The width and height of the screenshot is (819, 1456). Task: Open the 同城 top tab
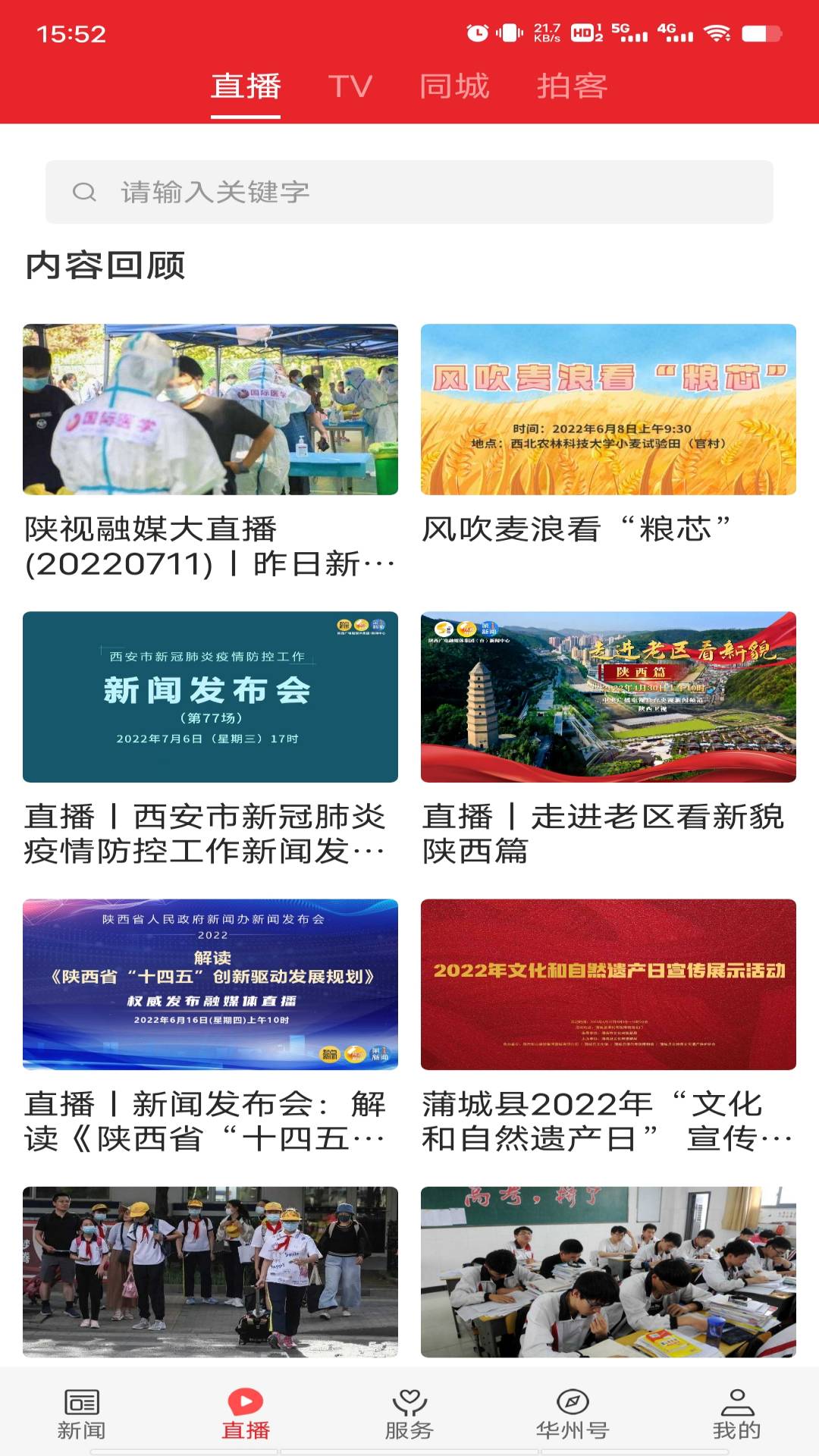pyautogui.click(x=454, y=86)
